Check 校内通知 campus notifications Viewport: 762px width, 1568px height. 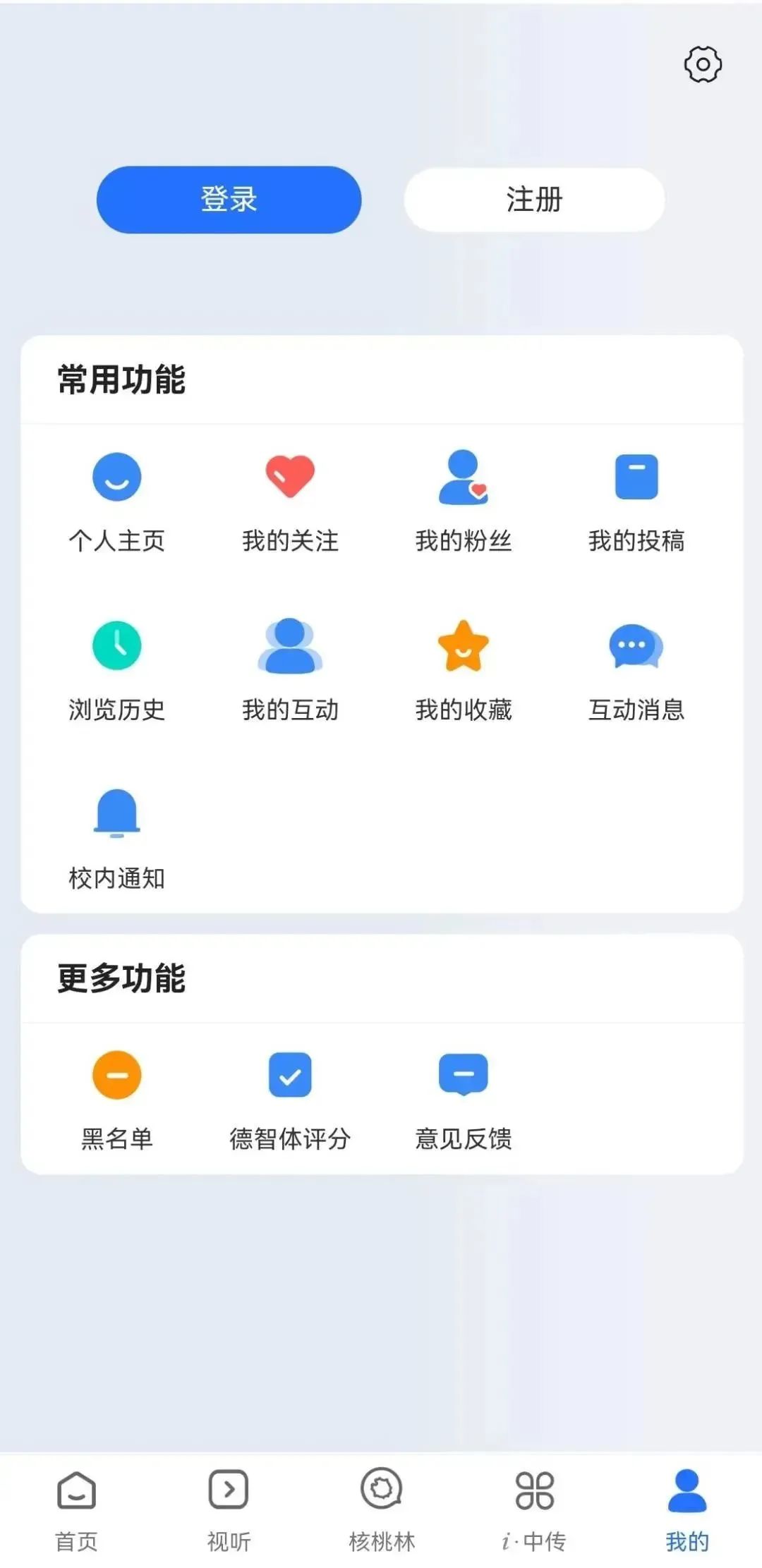click(x=116, y=838)
